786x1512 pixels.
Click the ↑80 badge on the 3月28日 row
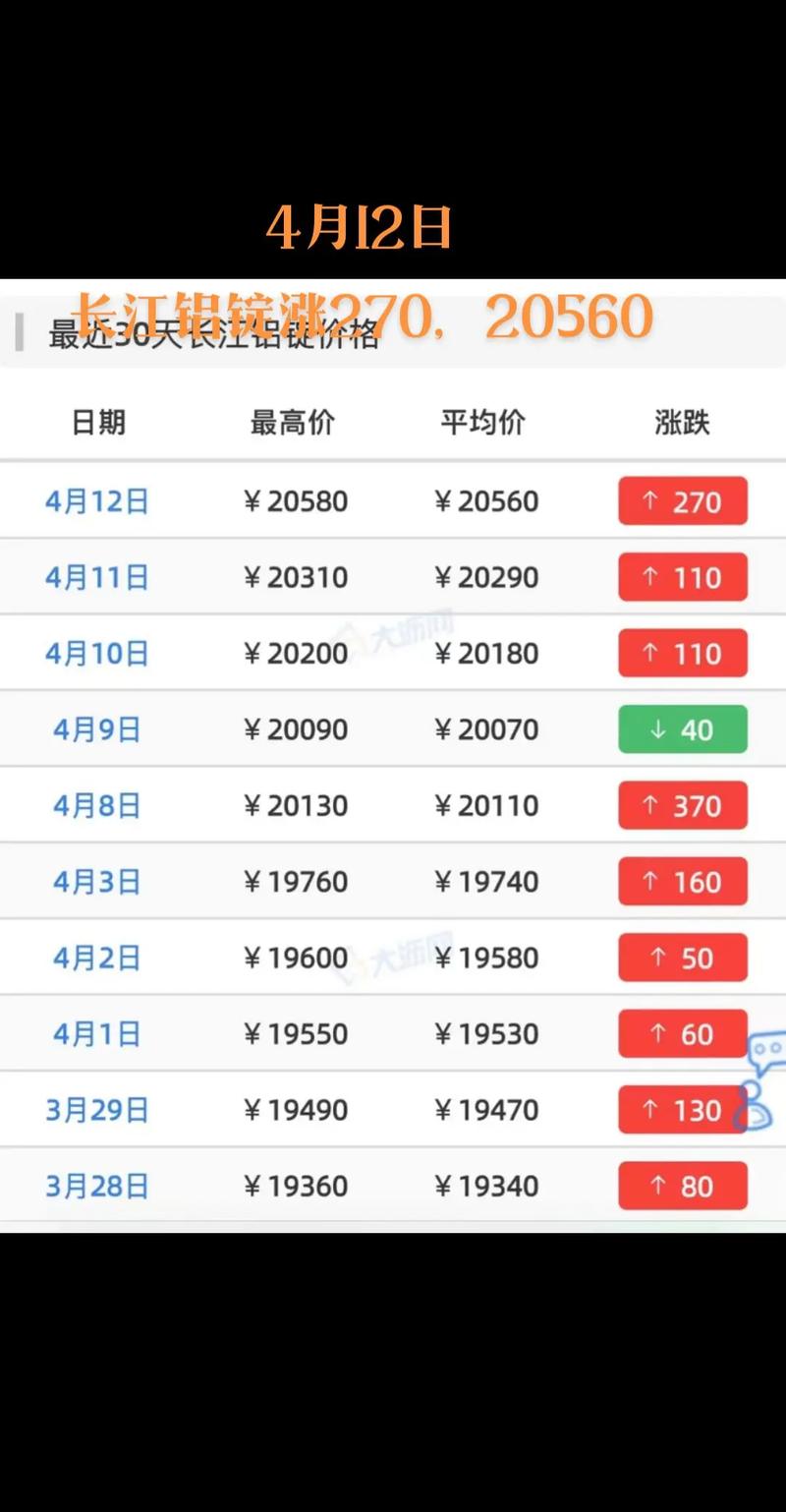[x=682, y=1185]
